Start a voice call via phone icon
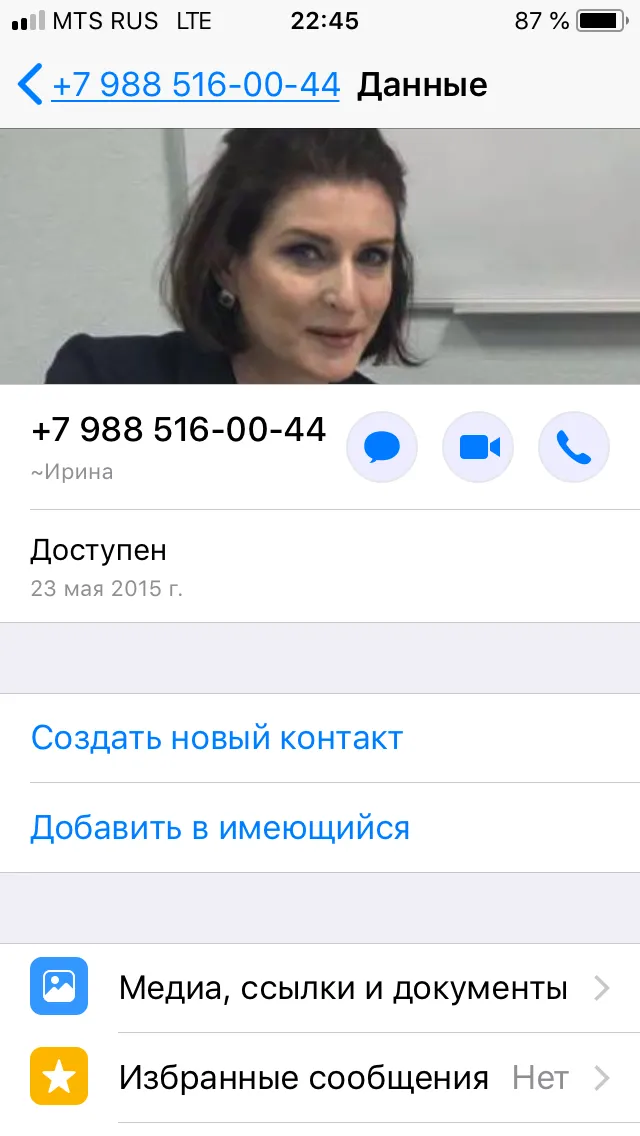 coord(574,447)
